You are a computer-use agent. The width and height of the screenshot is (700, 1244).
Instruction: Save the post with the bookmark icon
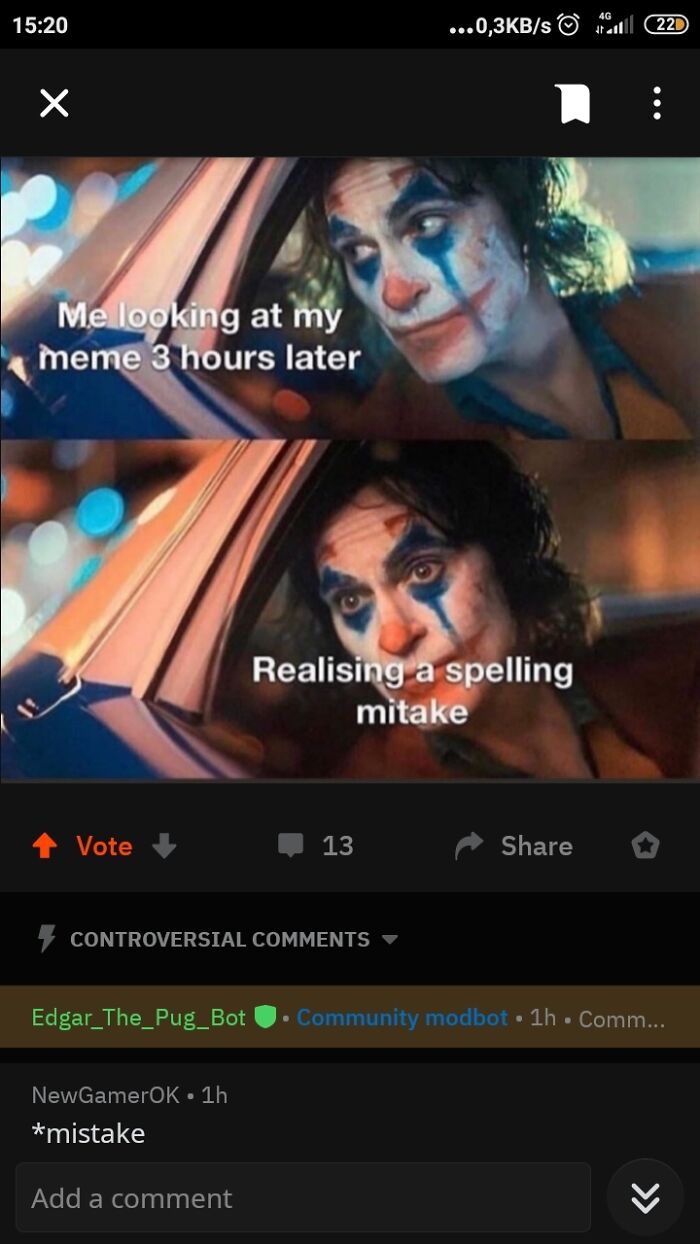[x=573, y=103]
